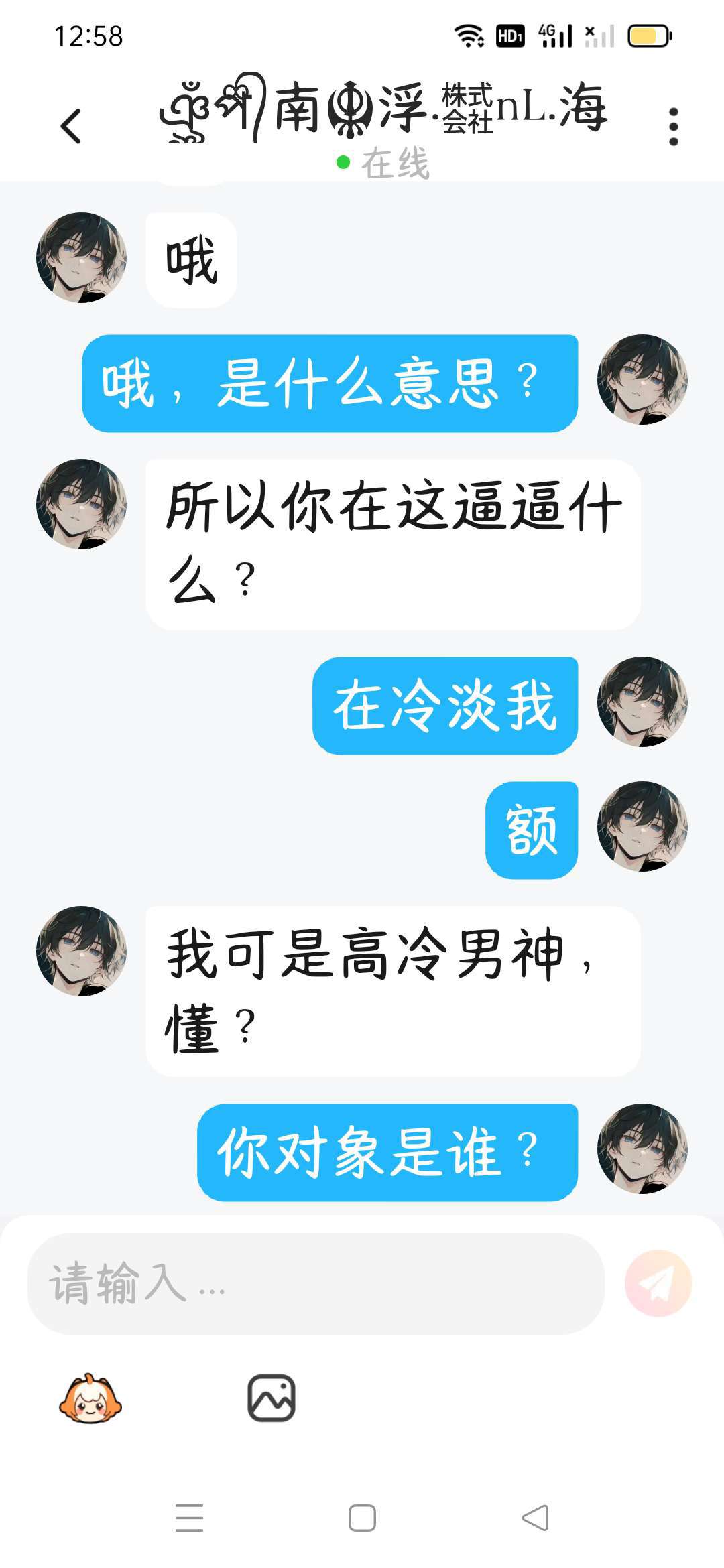
Task: Focus the 请输入 message input field
Action: [315, 1283]
